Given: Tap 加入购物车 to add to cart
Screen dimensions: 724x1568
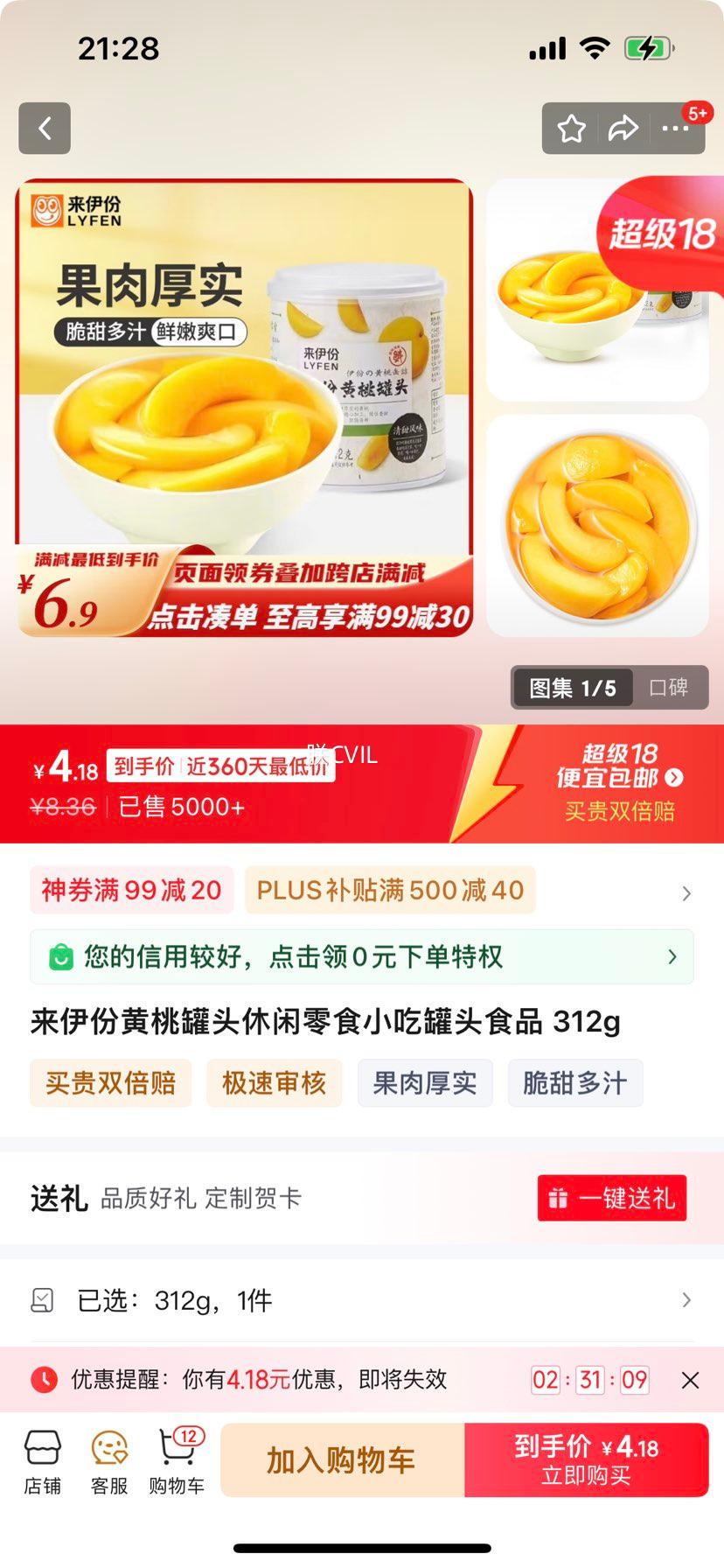Looking at the screenshot, I should coord(342,1459).
